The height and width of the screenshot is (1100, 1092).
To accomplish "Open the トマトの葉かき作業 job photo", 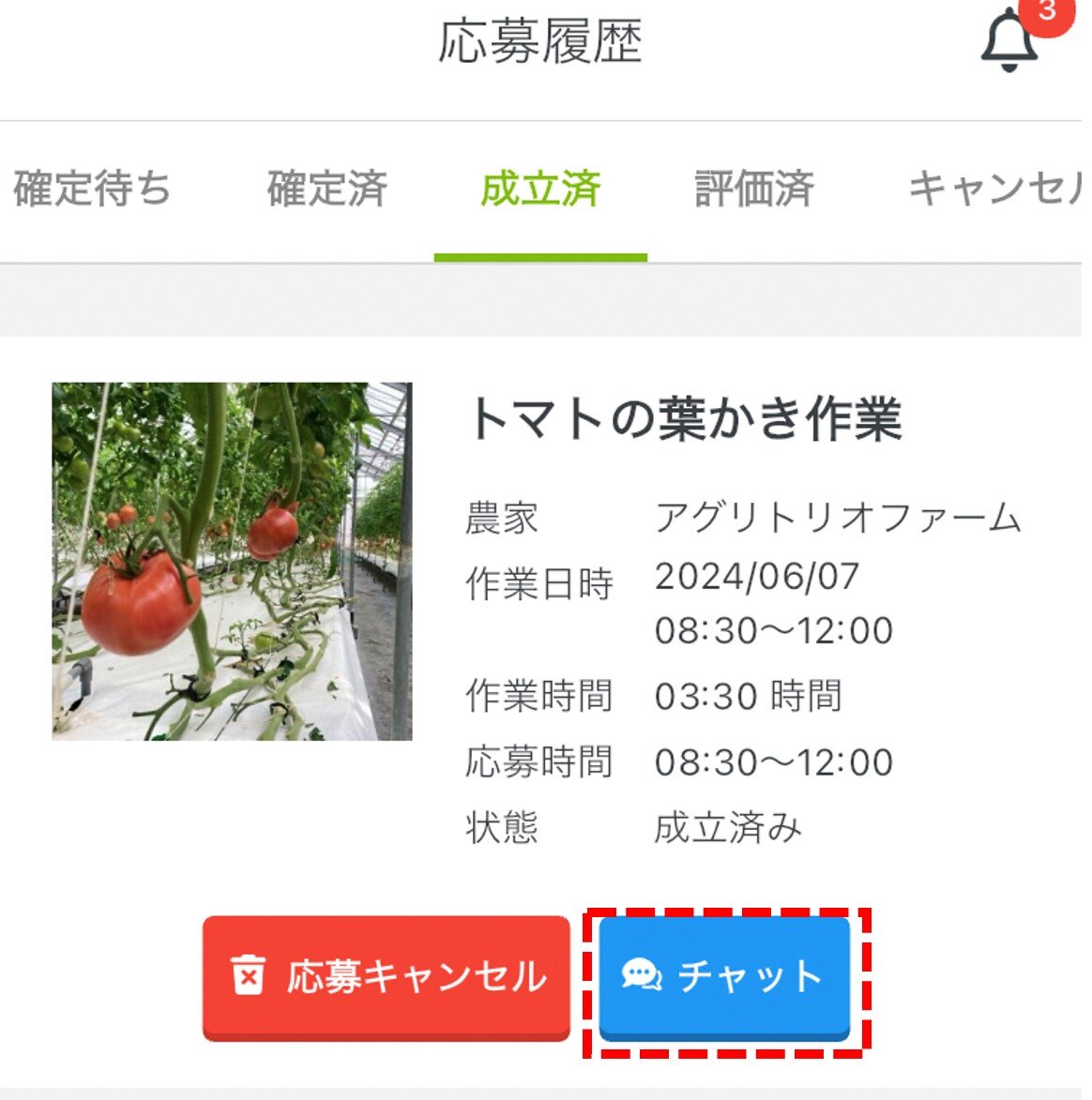I will coord(232,561).
